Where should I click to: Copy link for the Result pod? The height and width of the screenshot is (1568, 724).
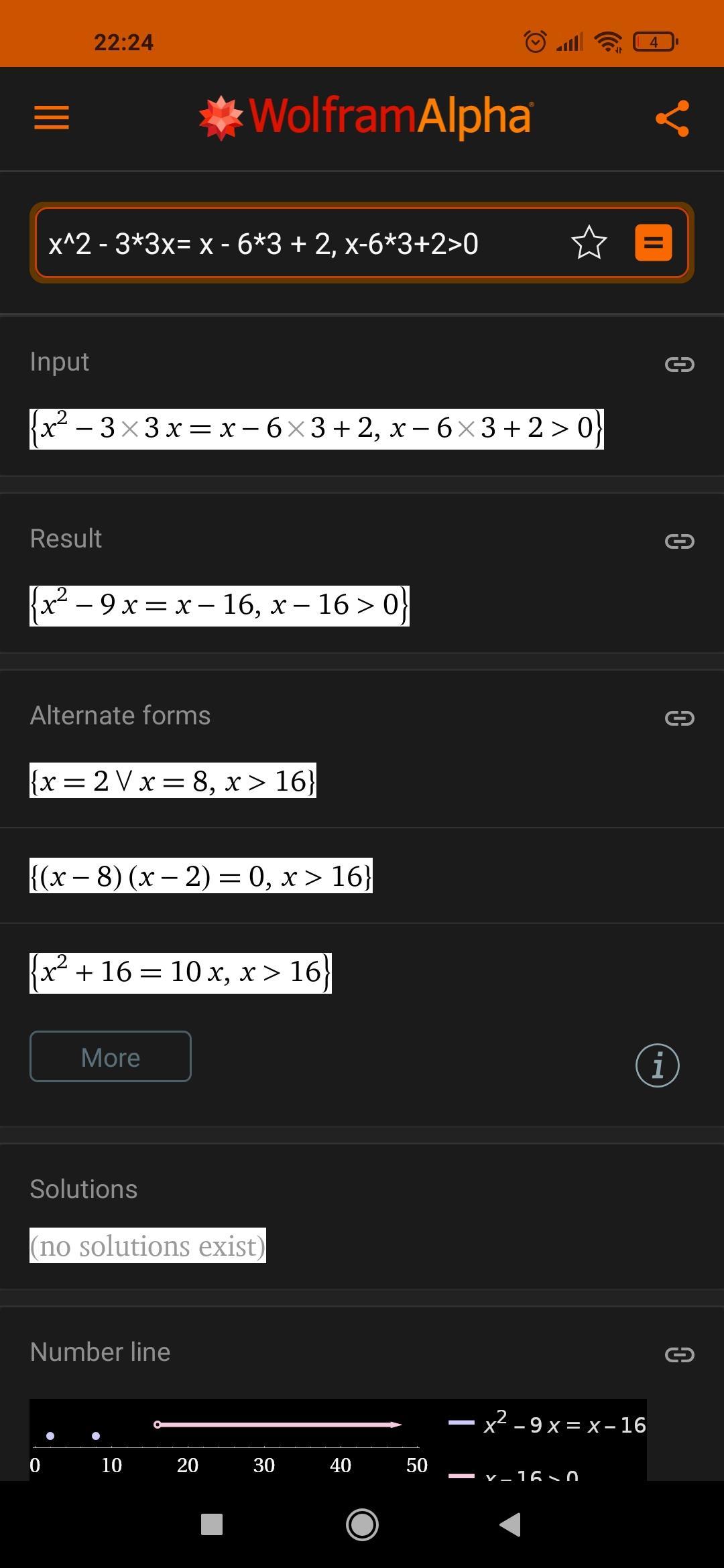click(x=679, y=541)
